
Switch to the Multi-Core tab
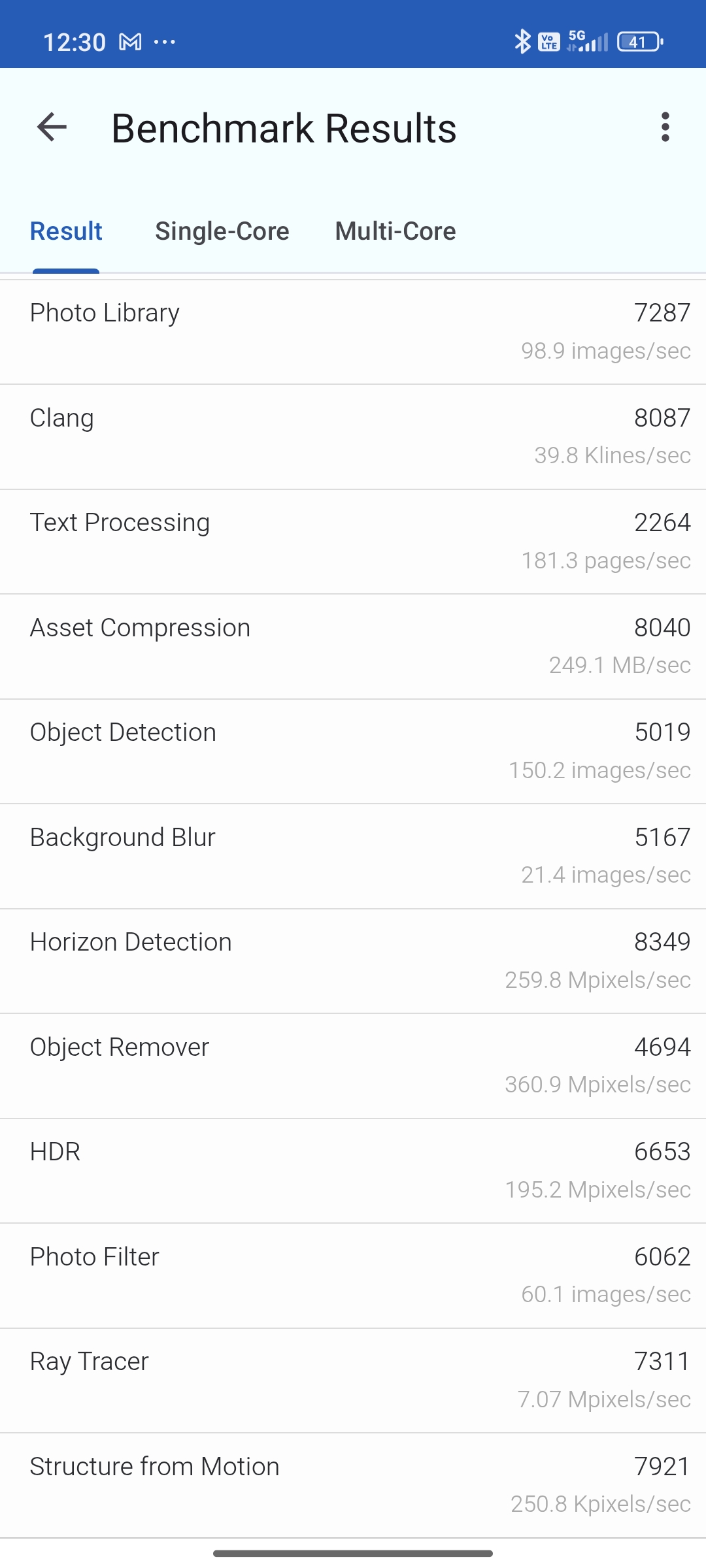pos(395,231)
